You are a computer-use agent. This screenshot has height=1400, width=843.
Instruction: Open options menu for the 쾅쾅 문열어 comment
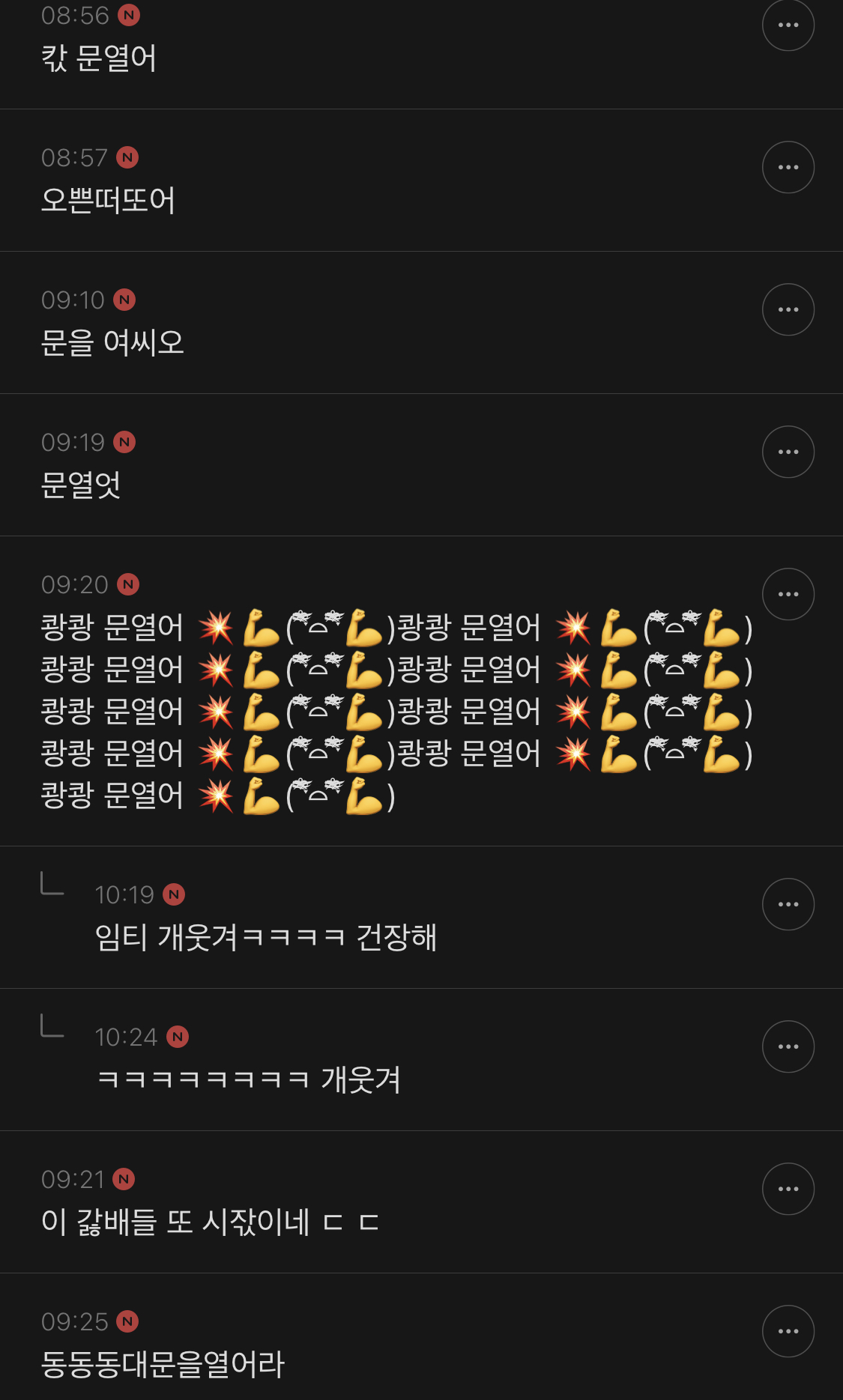(x=788, y=593)
